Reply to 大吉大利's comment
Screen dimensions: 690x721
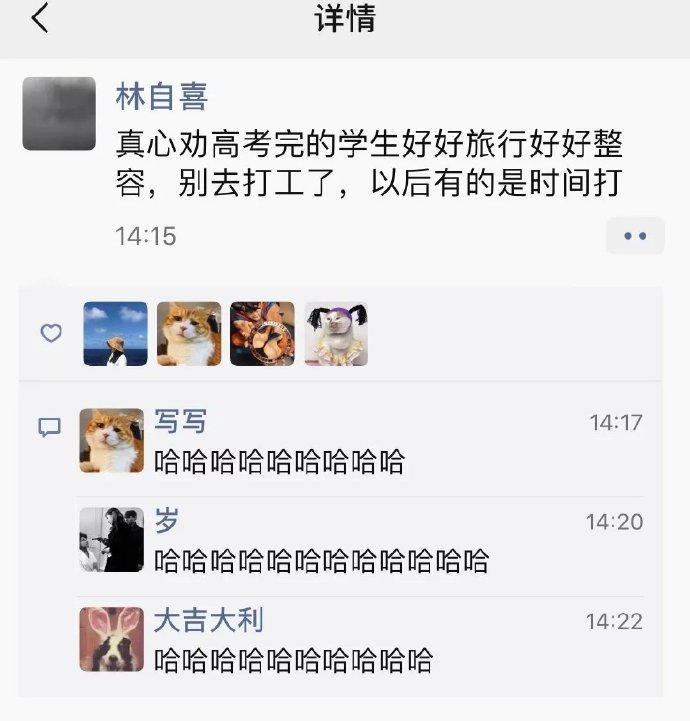point(293,660)
